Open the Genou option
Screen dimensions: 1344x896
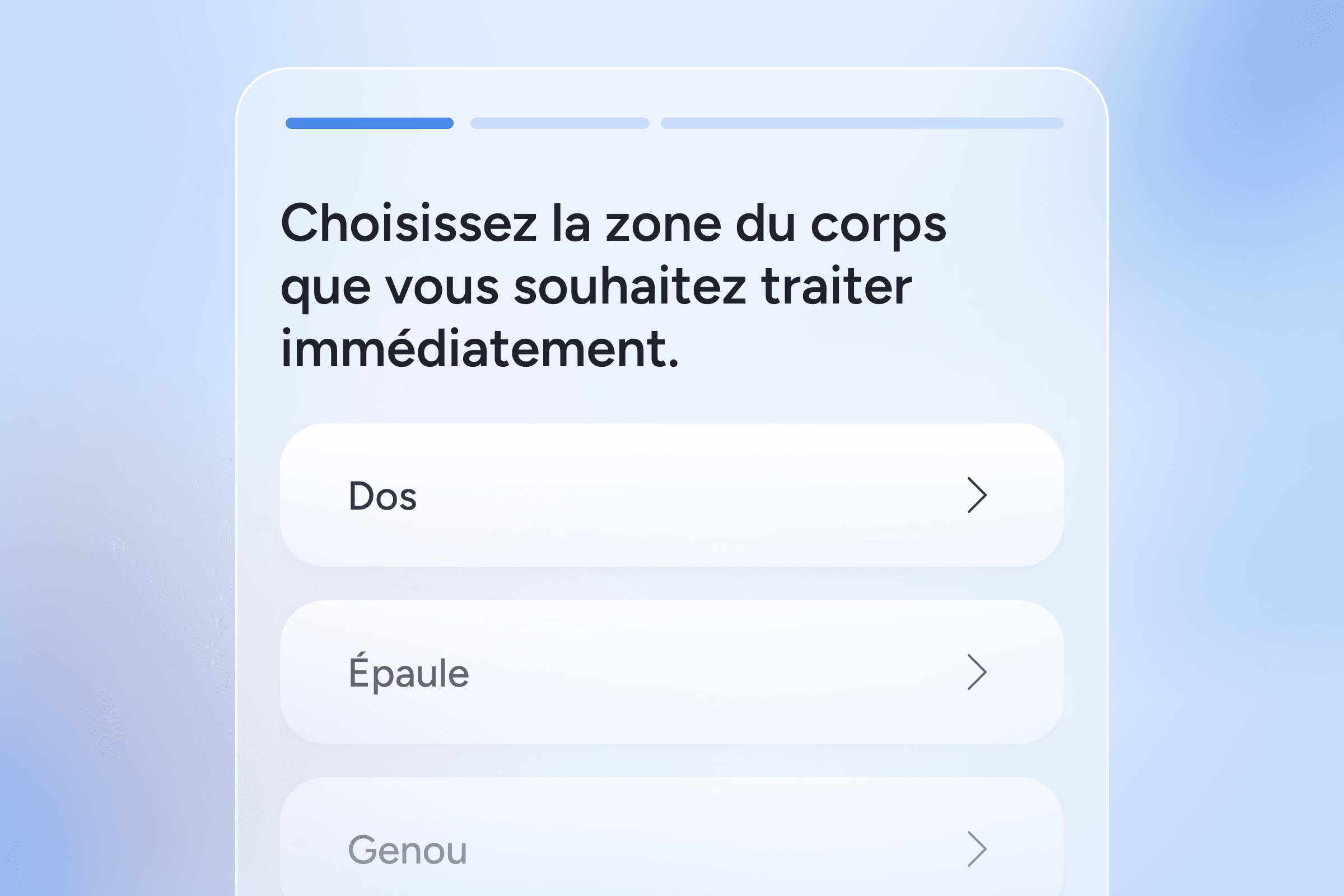[x=671, y=848]
